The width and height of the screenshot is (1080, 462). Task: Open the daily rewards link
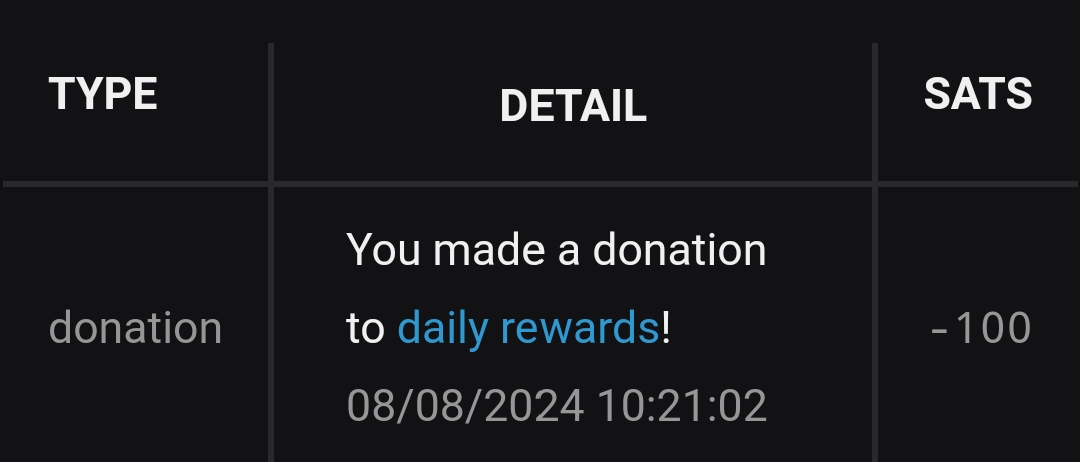528,328
